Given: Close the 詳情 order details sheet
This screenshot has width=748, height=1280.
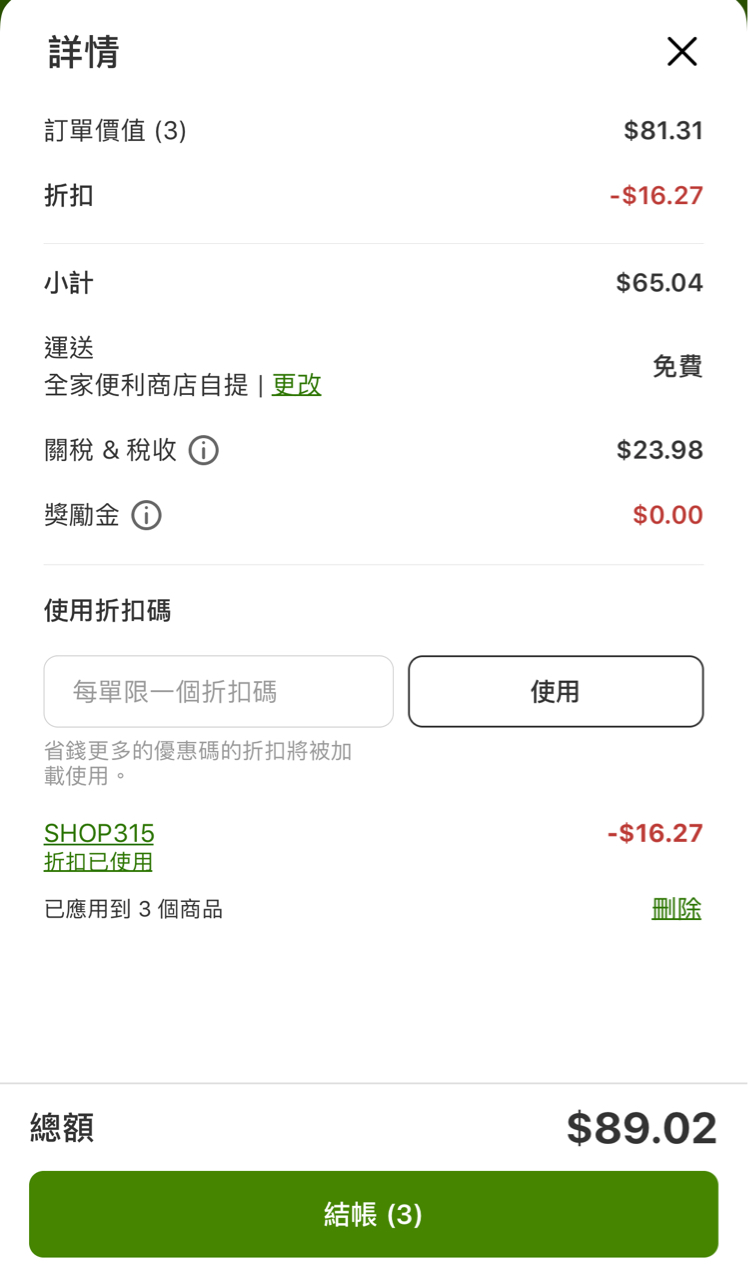Looking at the screenshot, I should [x=682, y=51].
